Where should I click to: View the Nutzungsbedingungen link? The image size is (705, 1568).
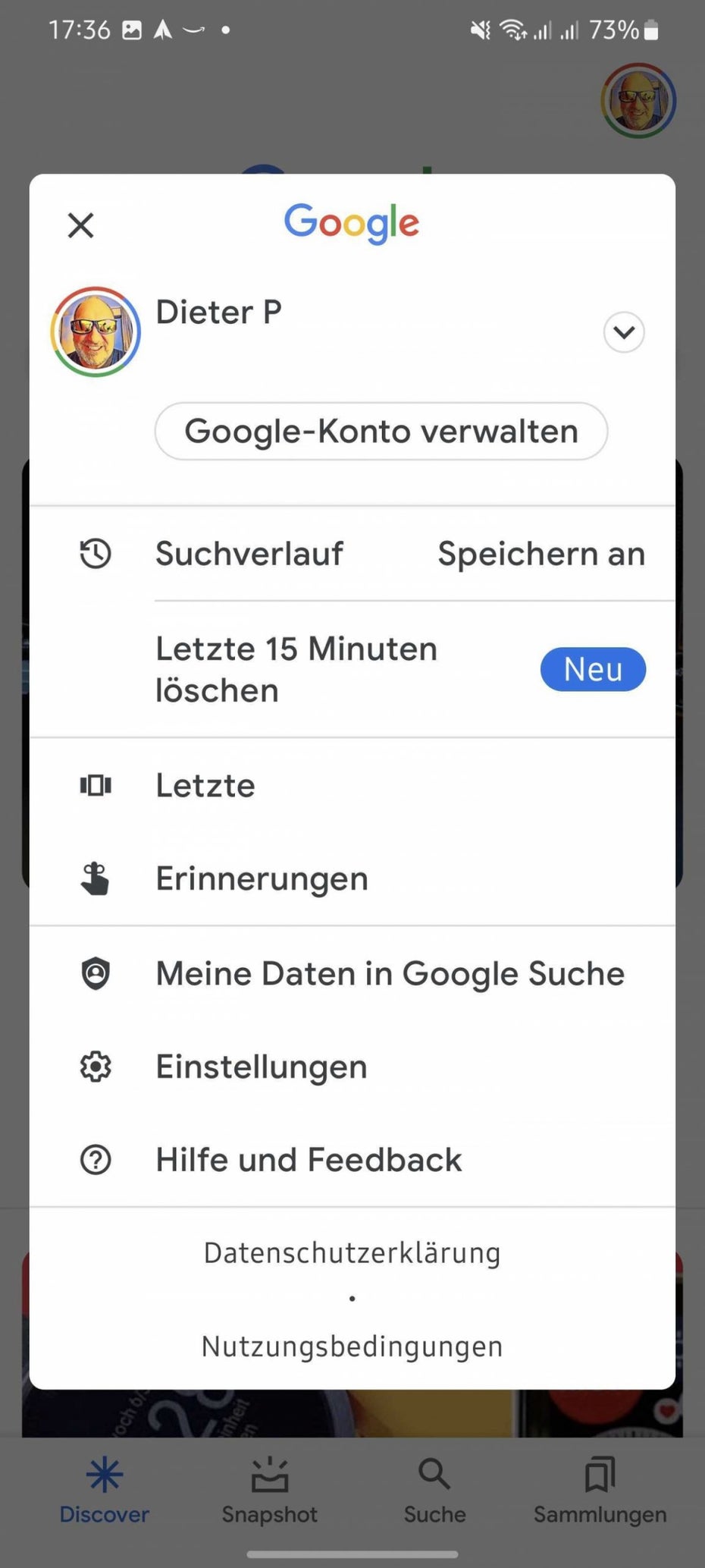[352, 1346]
